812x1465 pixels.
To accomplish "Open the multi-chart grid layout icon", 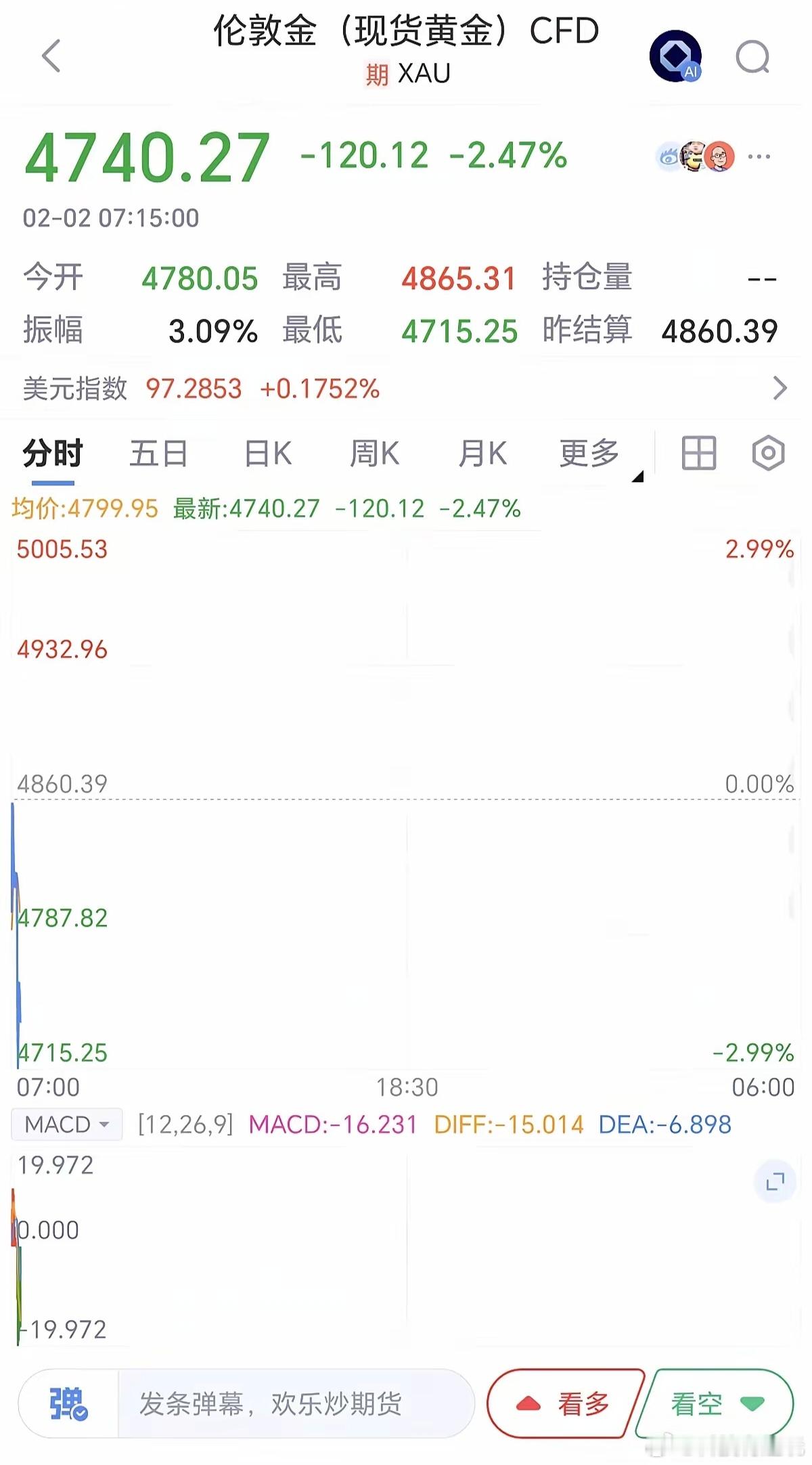I will (698, 454).
